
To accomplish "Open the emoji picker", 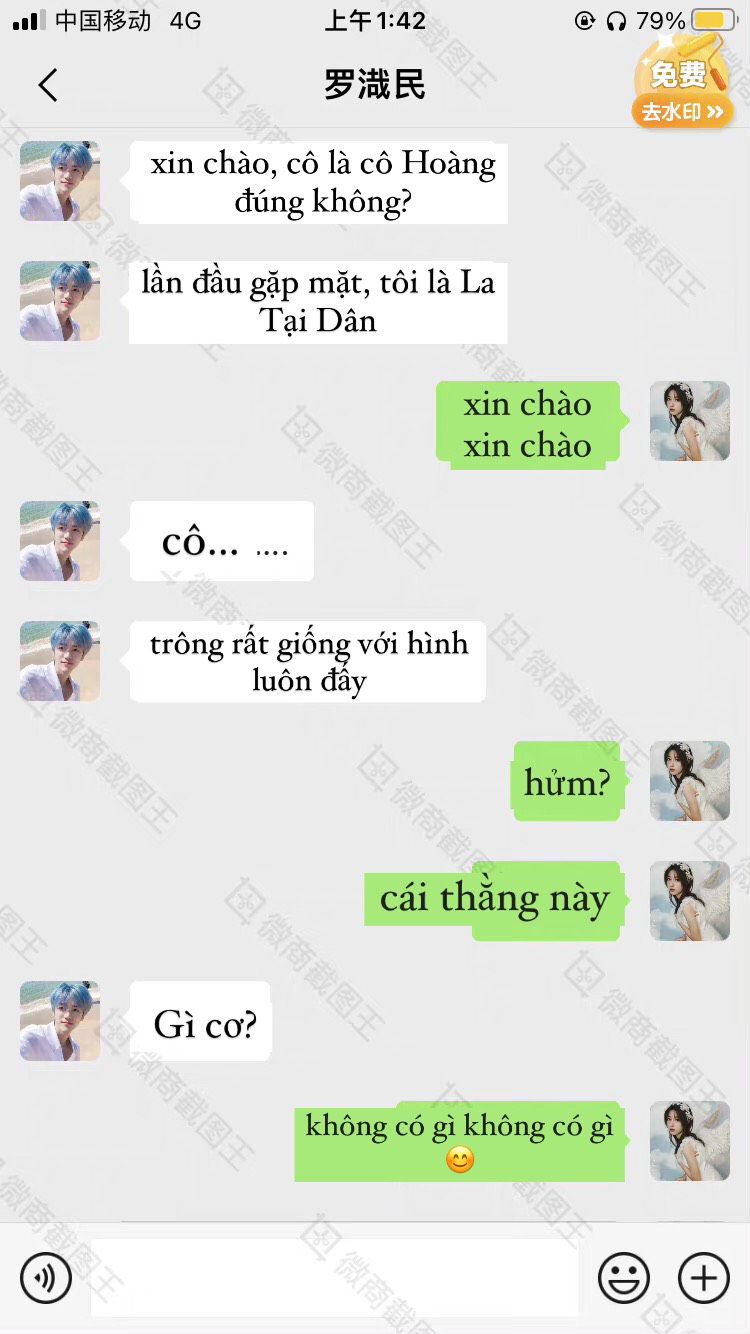I will [623, 1277].
